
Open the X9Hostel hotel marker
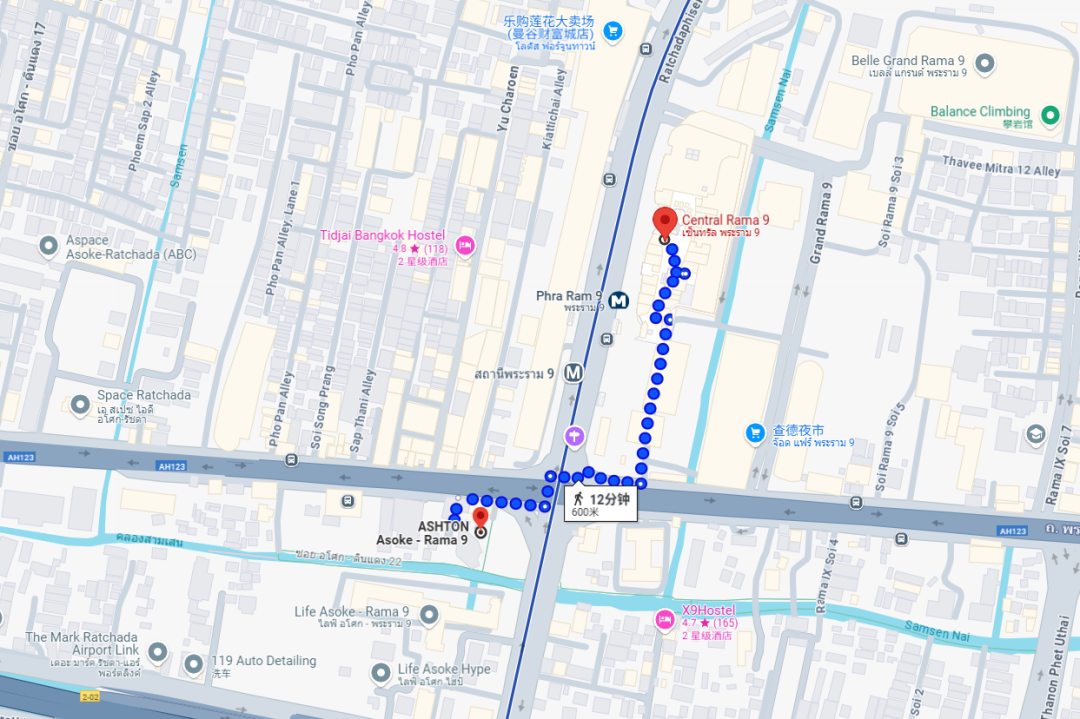664,620
